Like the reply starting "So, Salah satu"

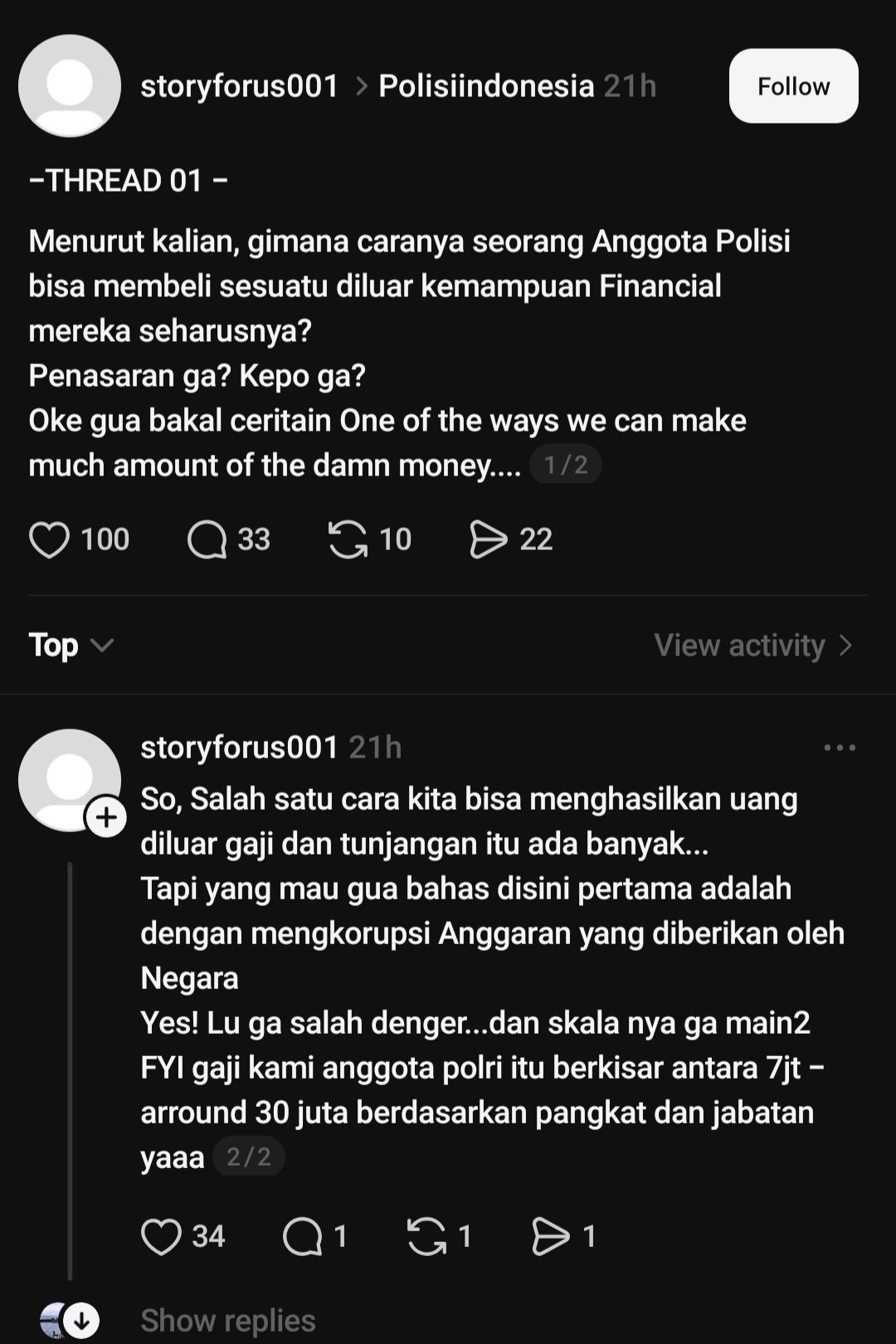pyautogui.click(x=161, y=1236)
